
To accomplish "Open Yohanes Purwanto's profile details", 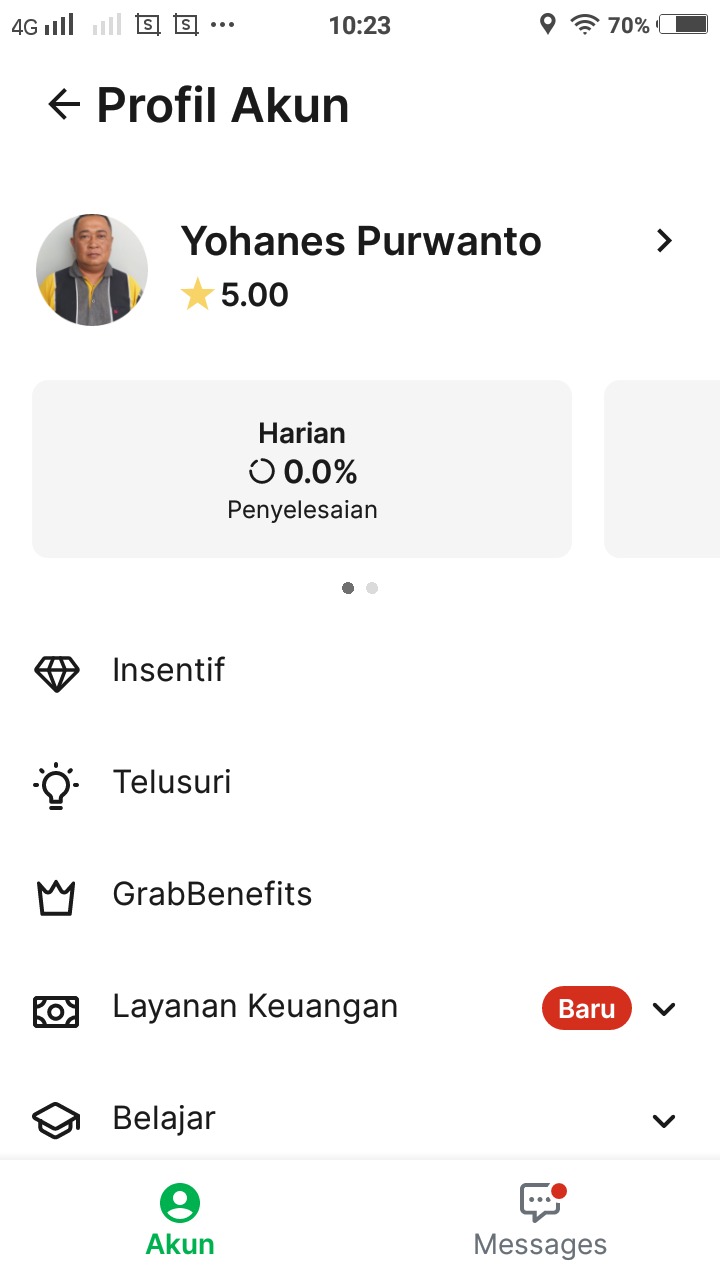I will point(664,241).
